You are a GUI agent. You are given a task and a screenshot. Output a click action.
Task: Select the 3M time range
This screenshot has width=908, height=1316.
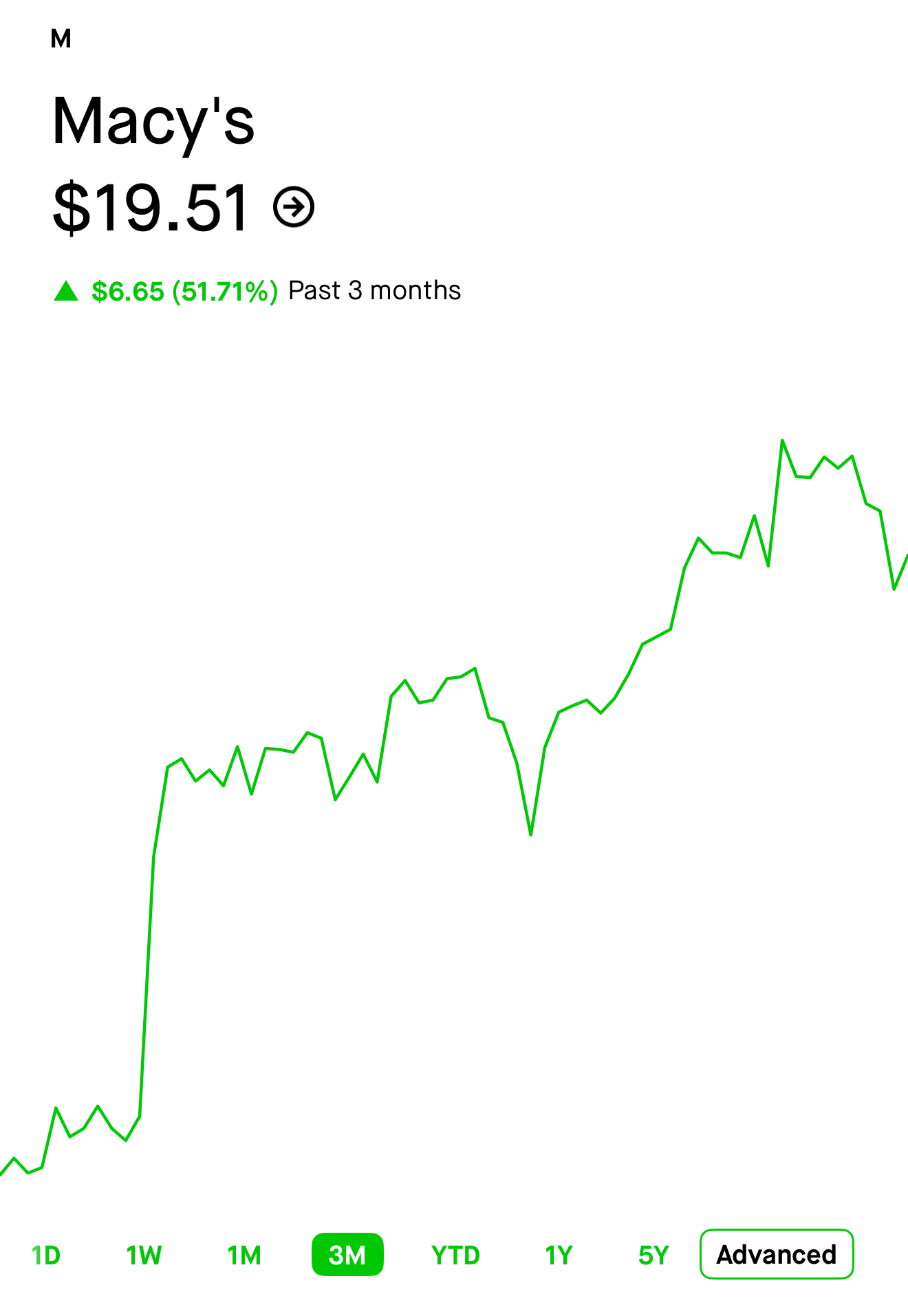pos(347,1255)
